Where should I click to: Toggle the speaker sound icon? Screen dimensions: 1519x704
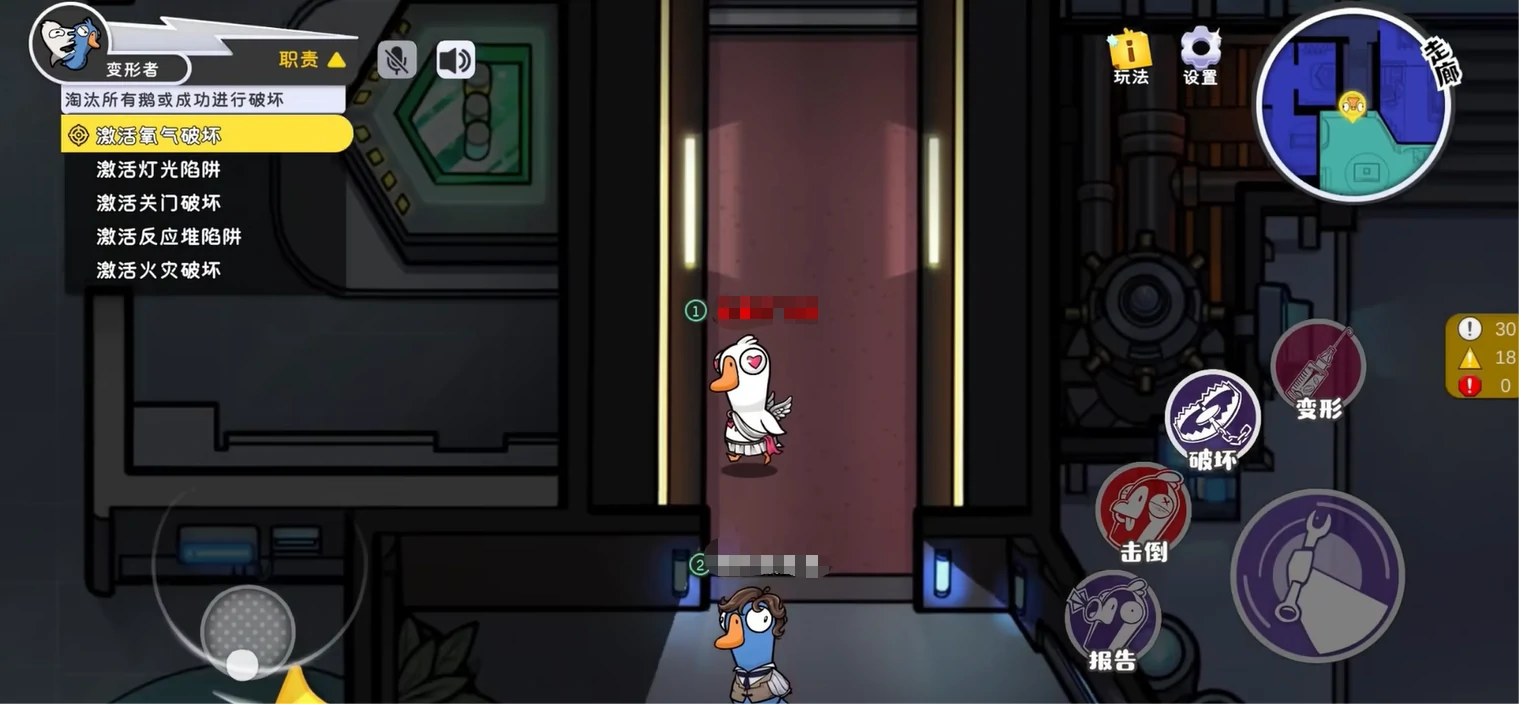pos(455,60)
